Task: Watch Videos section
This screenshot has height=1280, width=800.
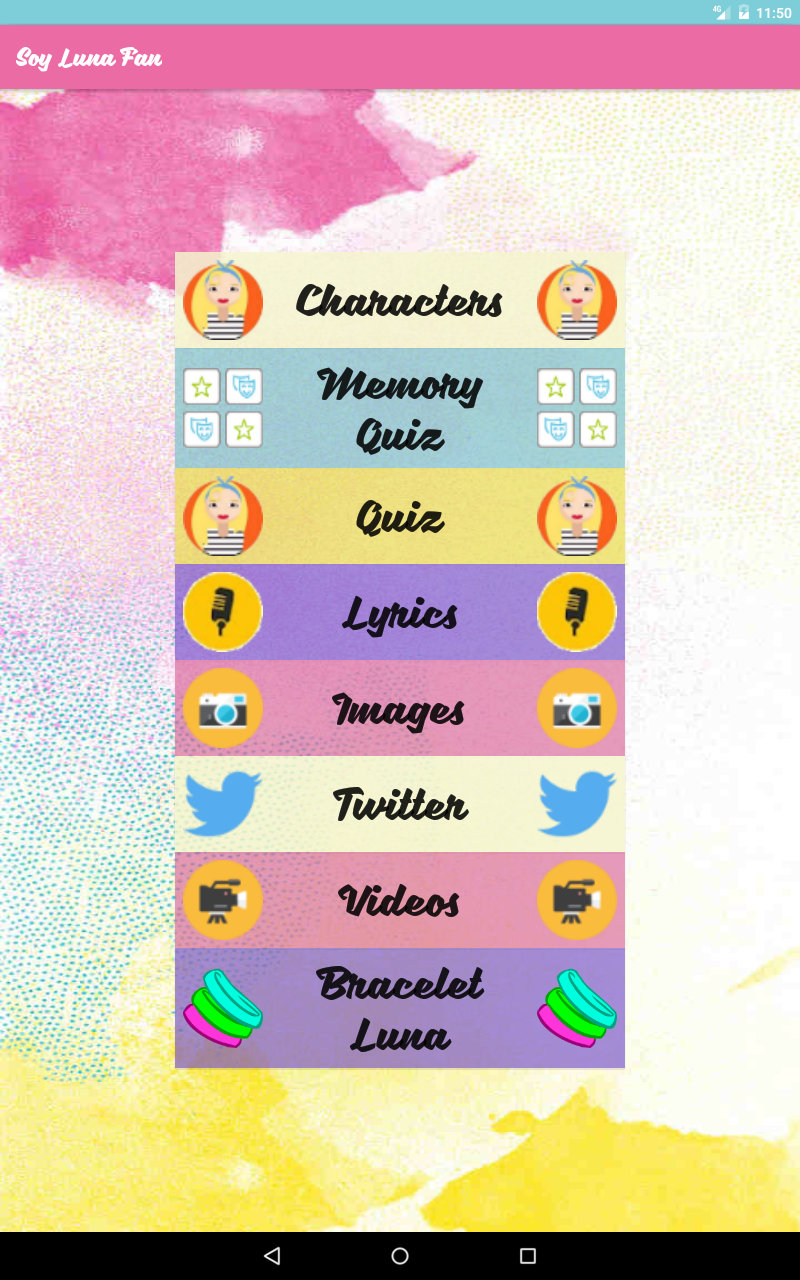Action: click(400, 900)
